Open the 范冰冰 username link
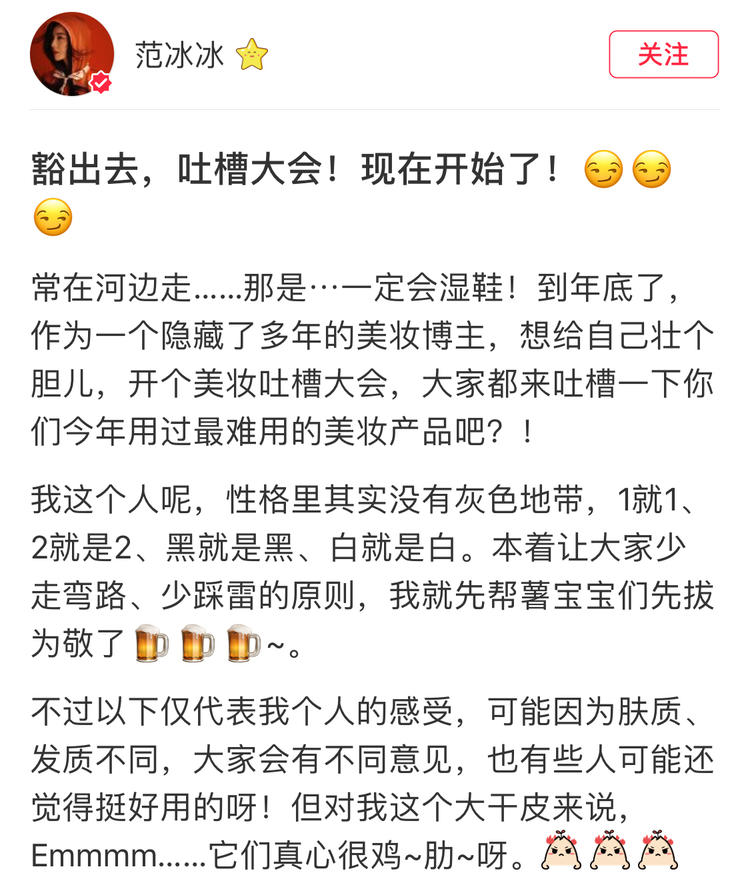Screen dimensions: 750x891 tap(178, 55)
